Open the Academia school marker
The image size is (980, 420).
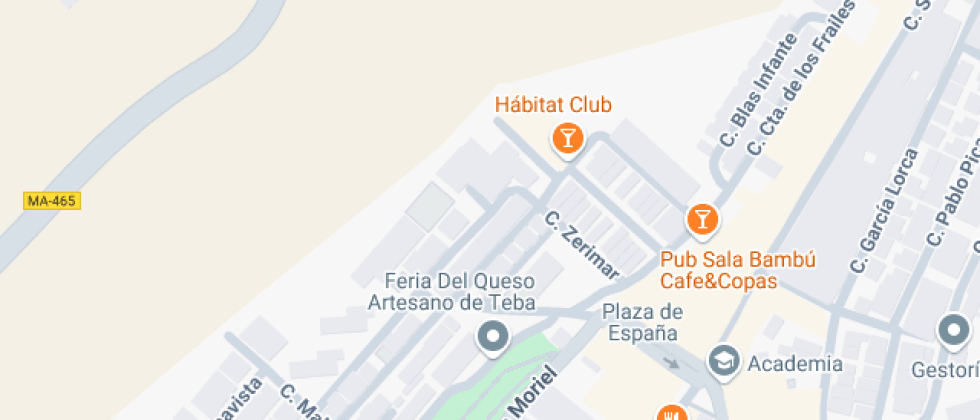tap(723, 362)
